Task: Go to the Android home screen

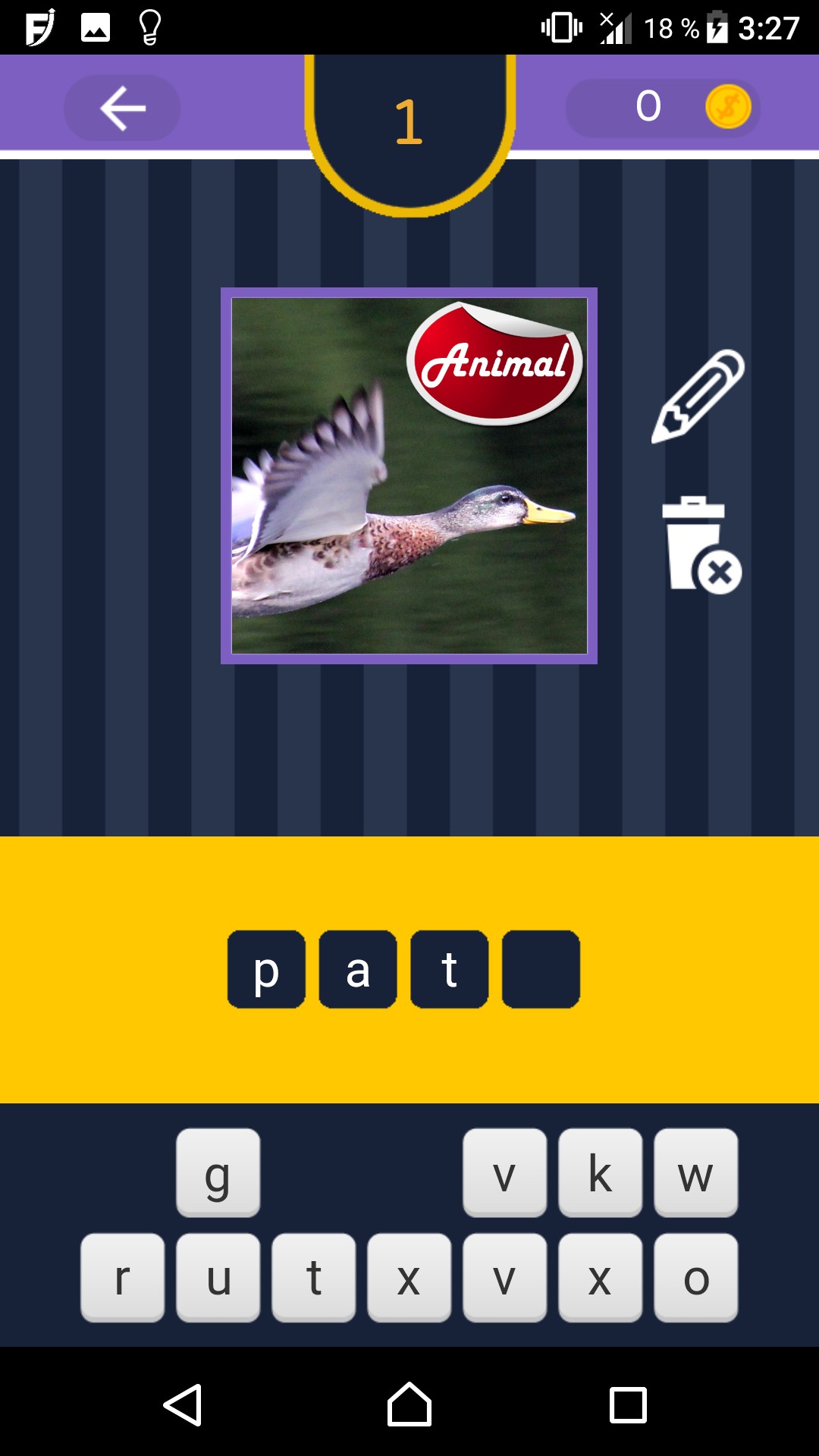Action: click(409, 1405)
